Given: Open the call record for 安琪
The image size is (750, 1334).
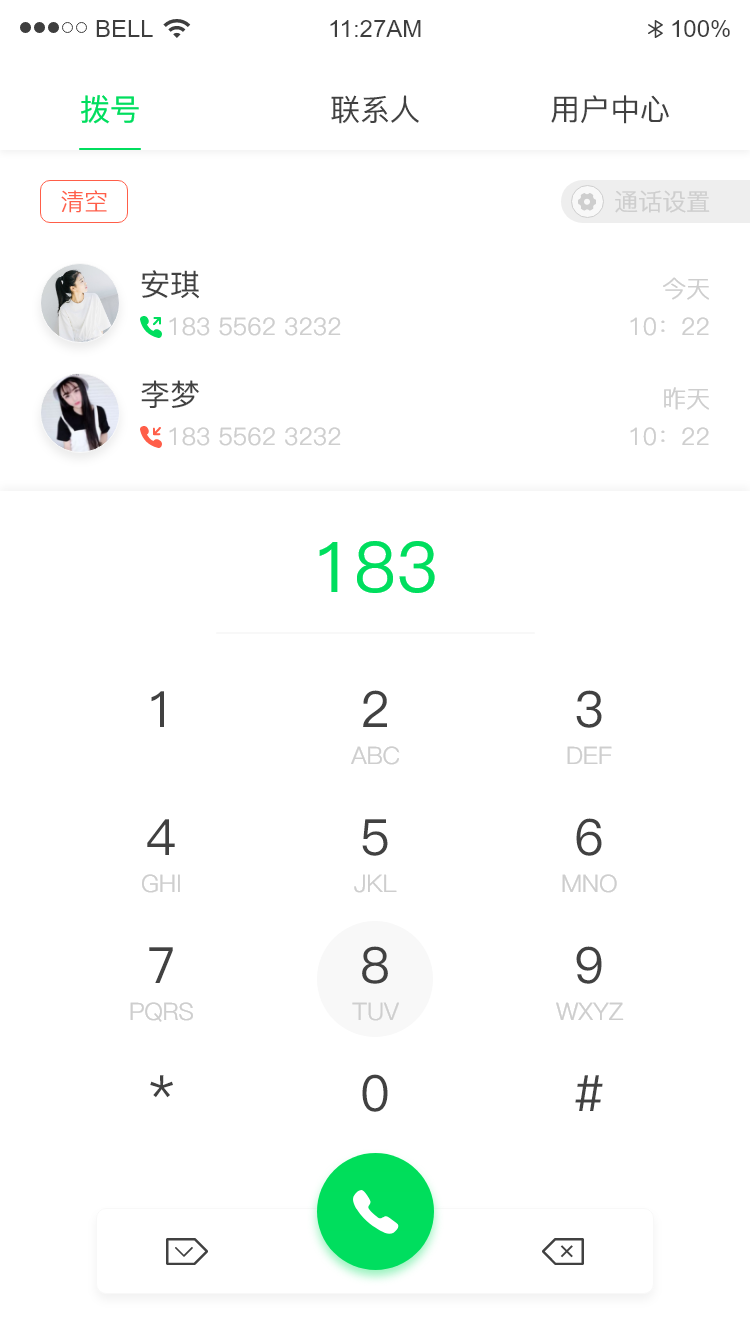Looking at the screenshot, I should pos(375,304).
